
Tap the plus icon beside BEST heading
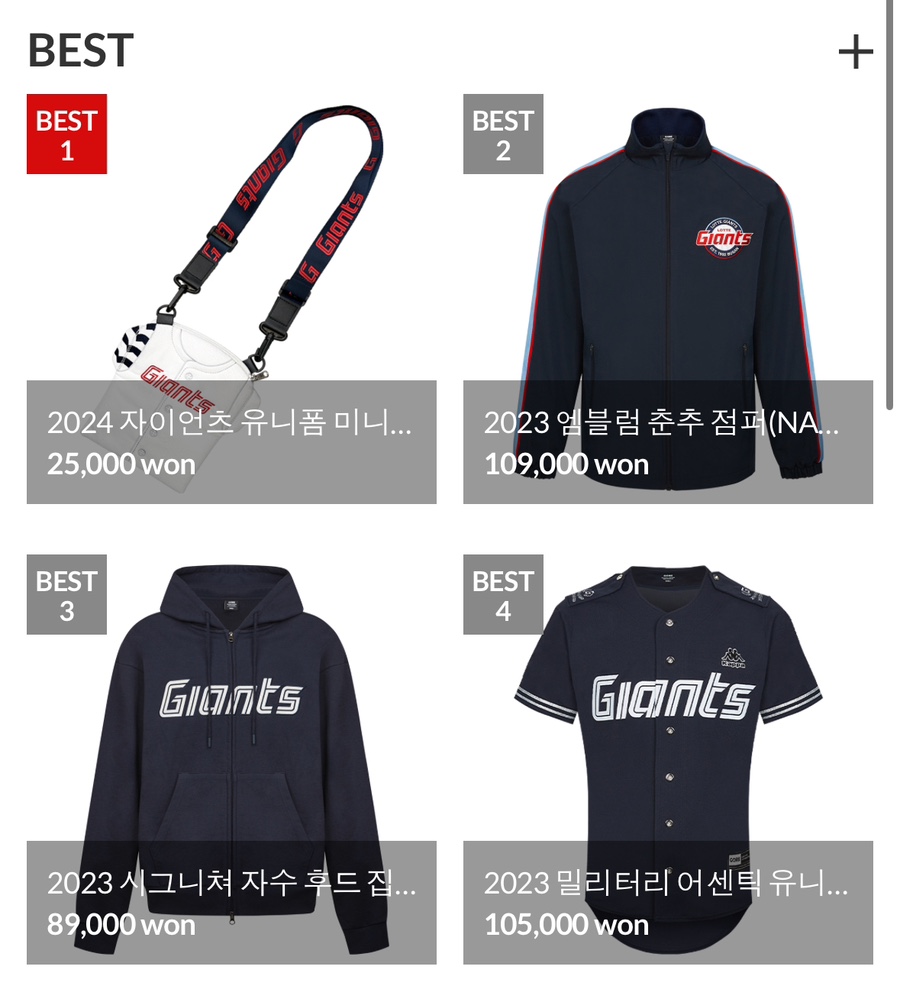click(855, 52)
